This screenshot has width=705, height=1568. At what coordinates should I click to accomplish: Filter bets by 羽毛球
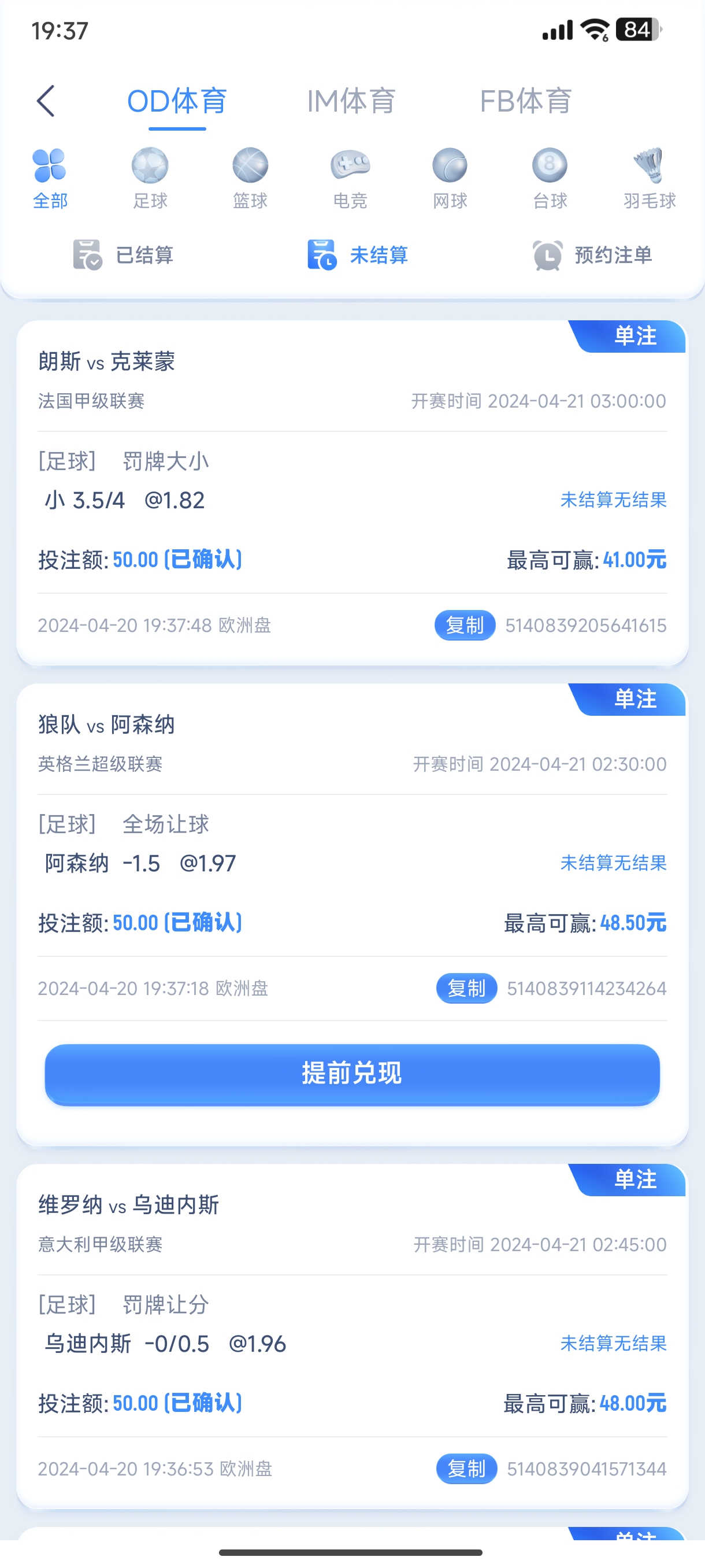pyautogui.click(x=650, y=177)
